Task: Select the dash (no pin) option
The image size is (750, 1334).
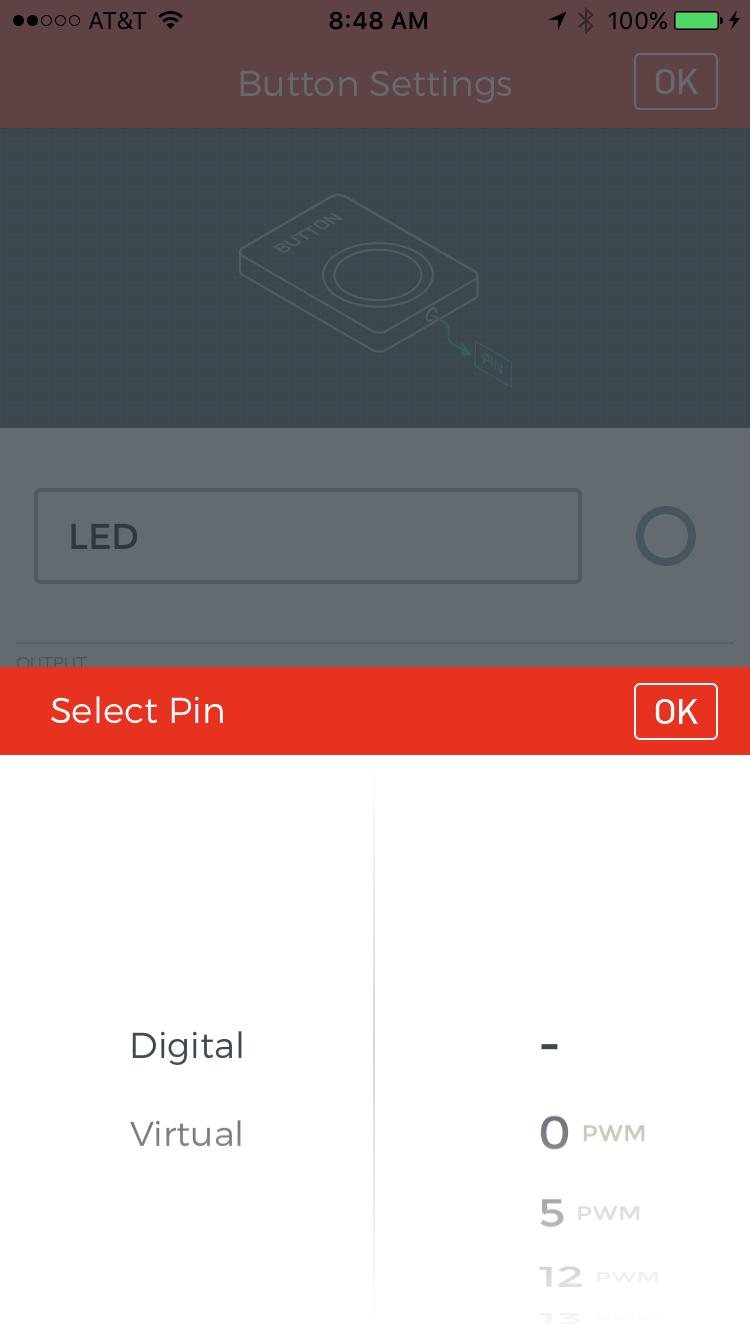Action: coord(549,1046)
